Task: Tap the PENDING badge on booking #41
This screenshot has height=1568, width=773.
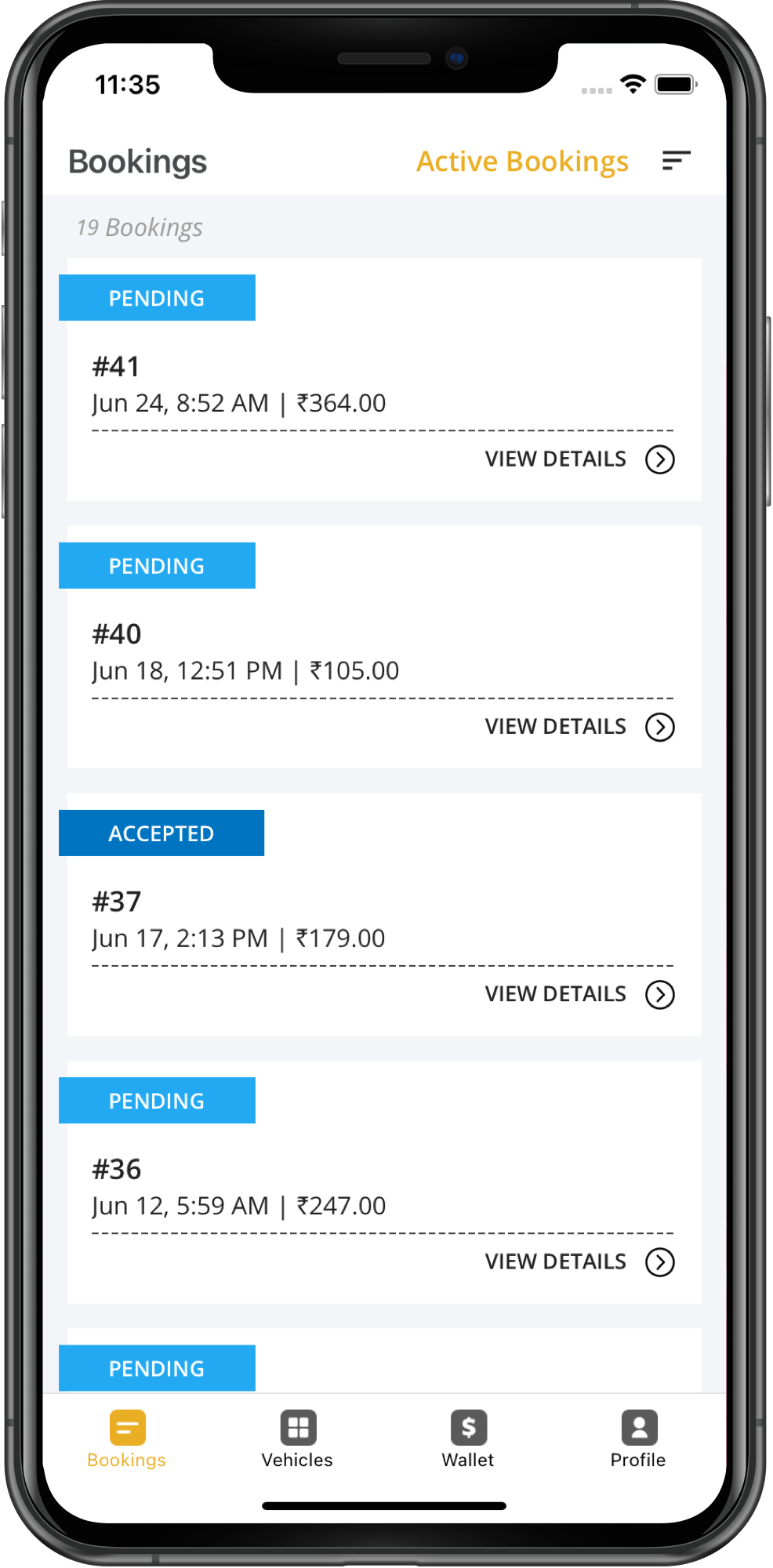Action: point(156,298)
